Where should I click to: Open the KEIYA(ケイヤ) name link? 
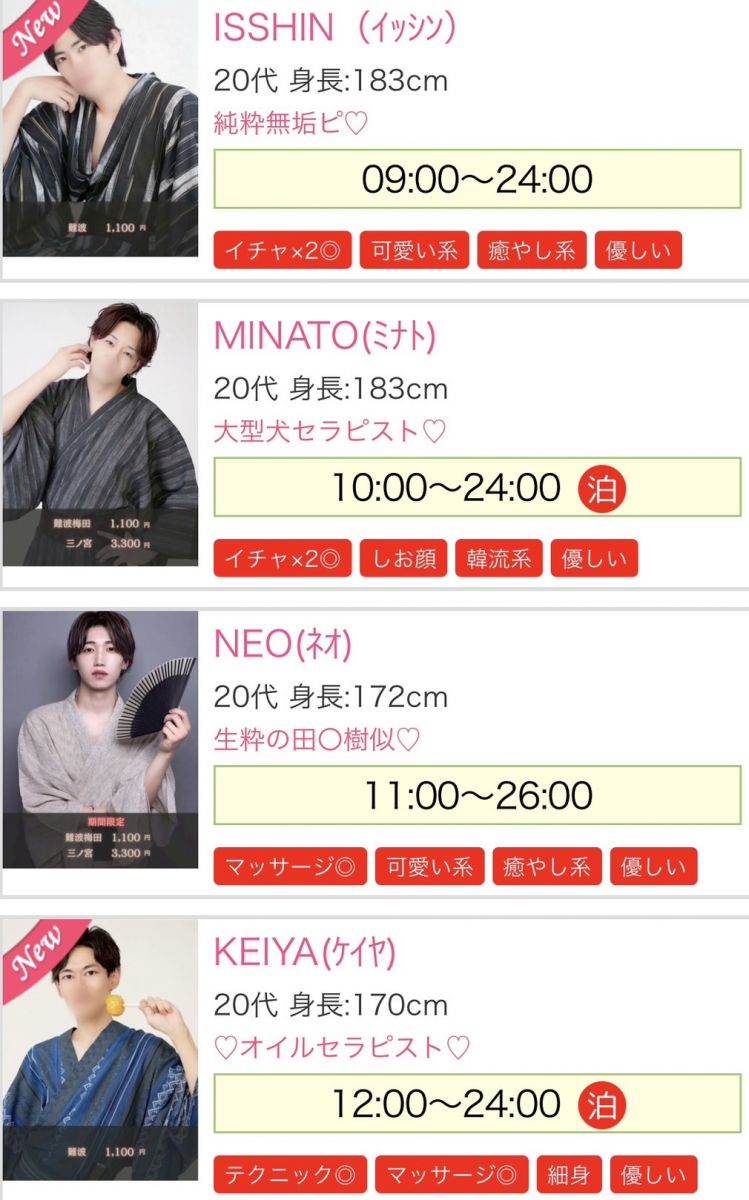304,953
